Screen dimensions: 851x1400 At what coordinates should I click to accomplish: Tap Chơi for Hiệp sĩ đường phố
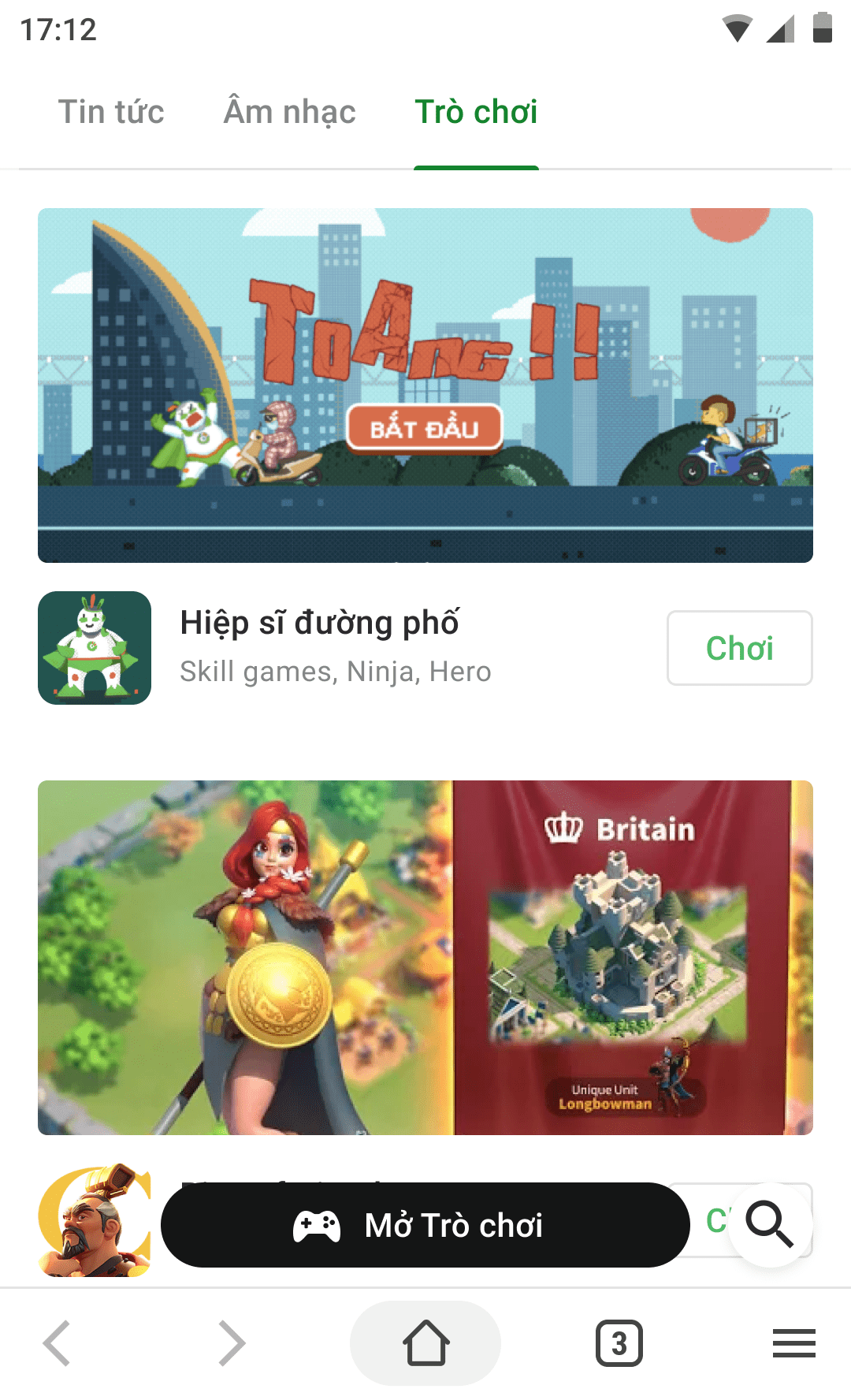tap(739, 648)
